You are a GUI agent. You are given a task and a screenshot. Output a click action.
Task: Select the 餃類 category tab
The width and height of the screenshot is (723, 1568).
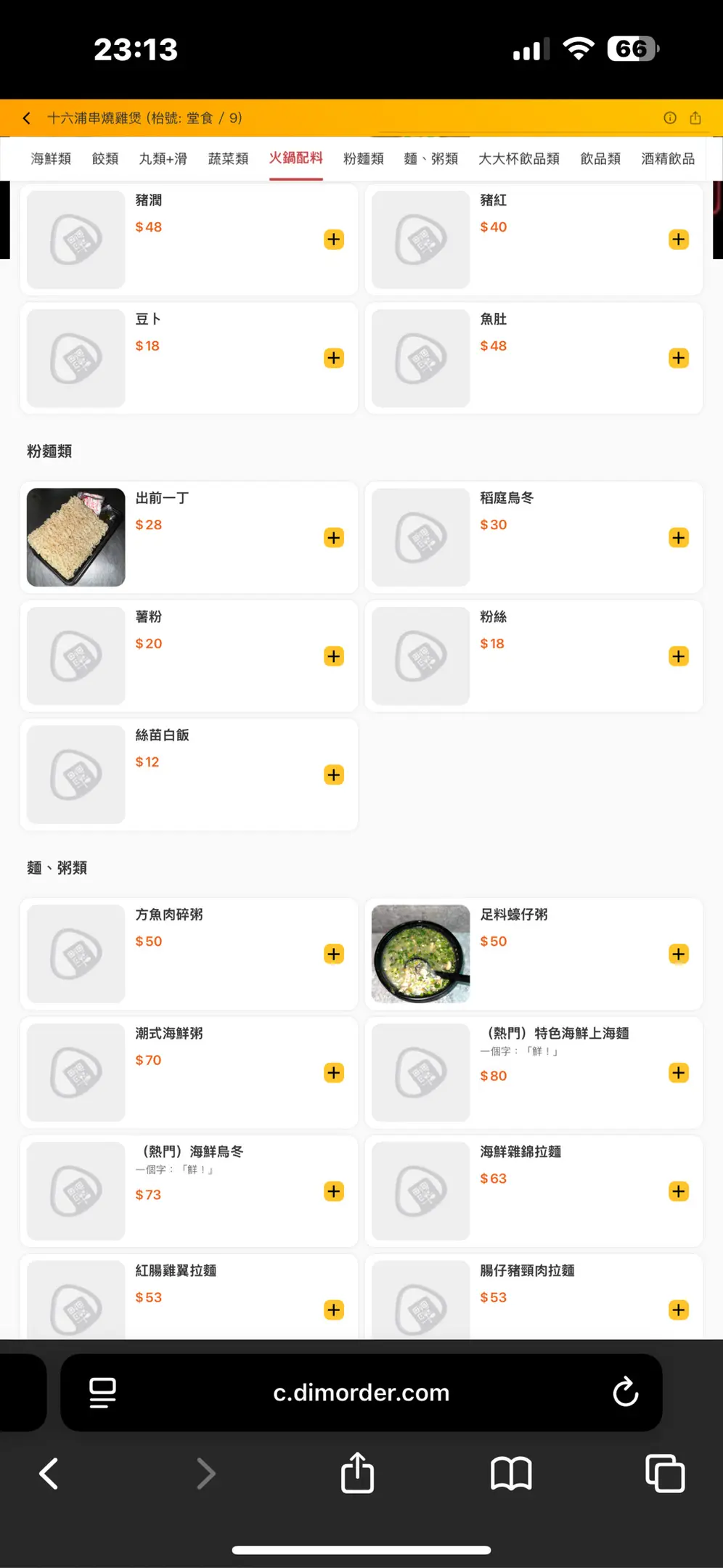pos(105,158)
